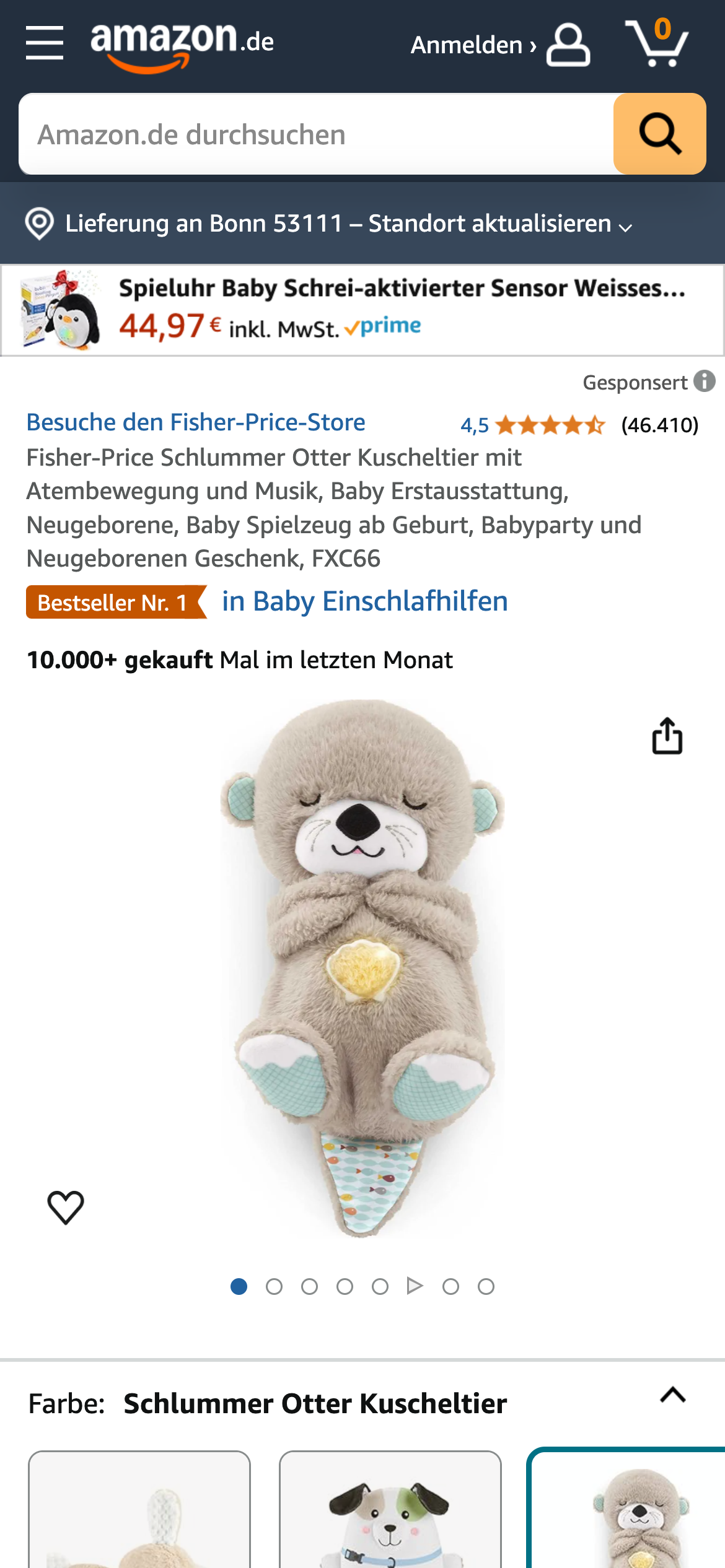Viewport: 725px width, 1568px height.
Task: Open the shopping cart
Action: point(657,43)
